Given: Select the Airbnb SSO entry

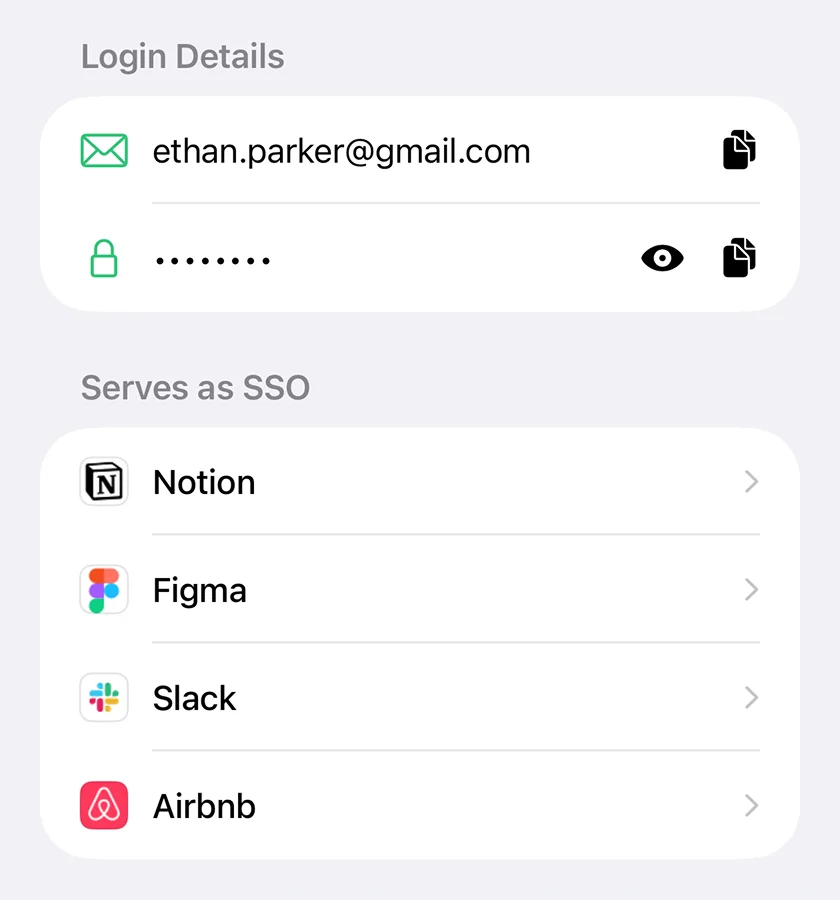Looking at the screenshot, I should (x=420, y=806).
